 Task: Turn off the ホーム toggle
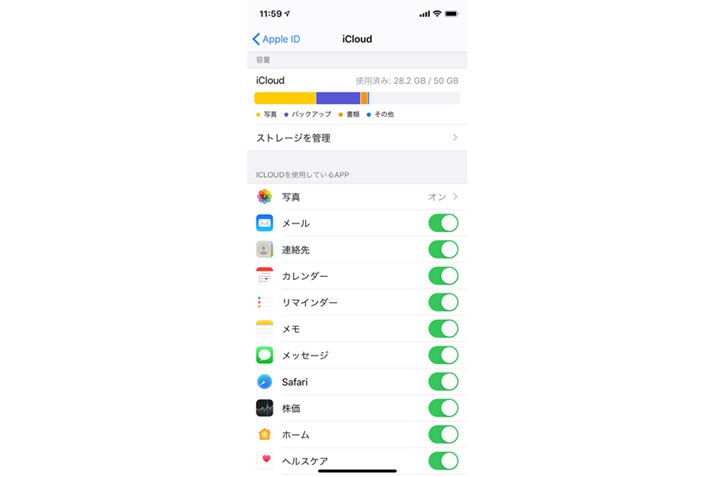[443, 435]
